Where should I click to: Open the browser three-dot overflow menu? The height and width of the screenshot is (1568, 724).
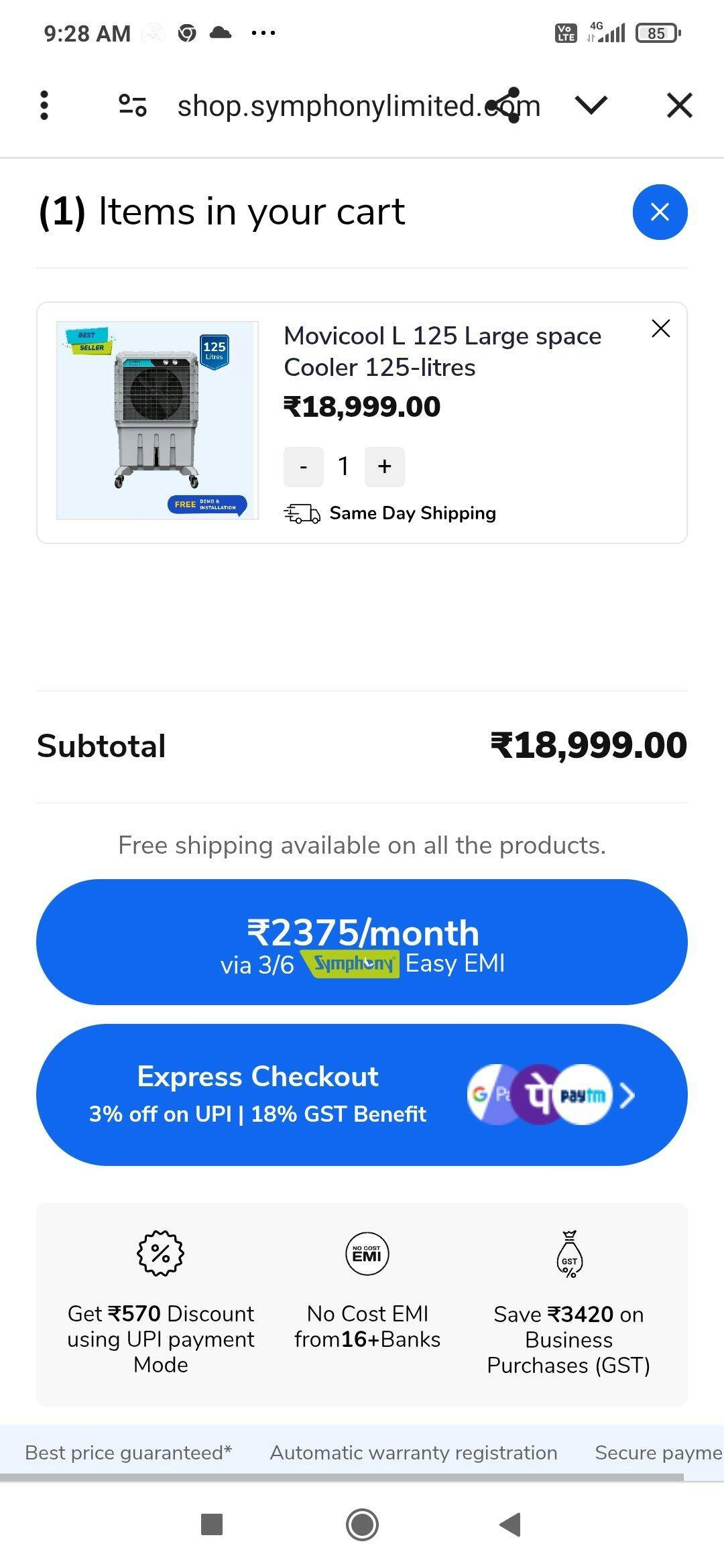[44, 105]
